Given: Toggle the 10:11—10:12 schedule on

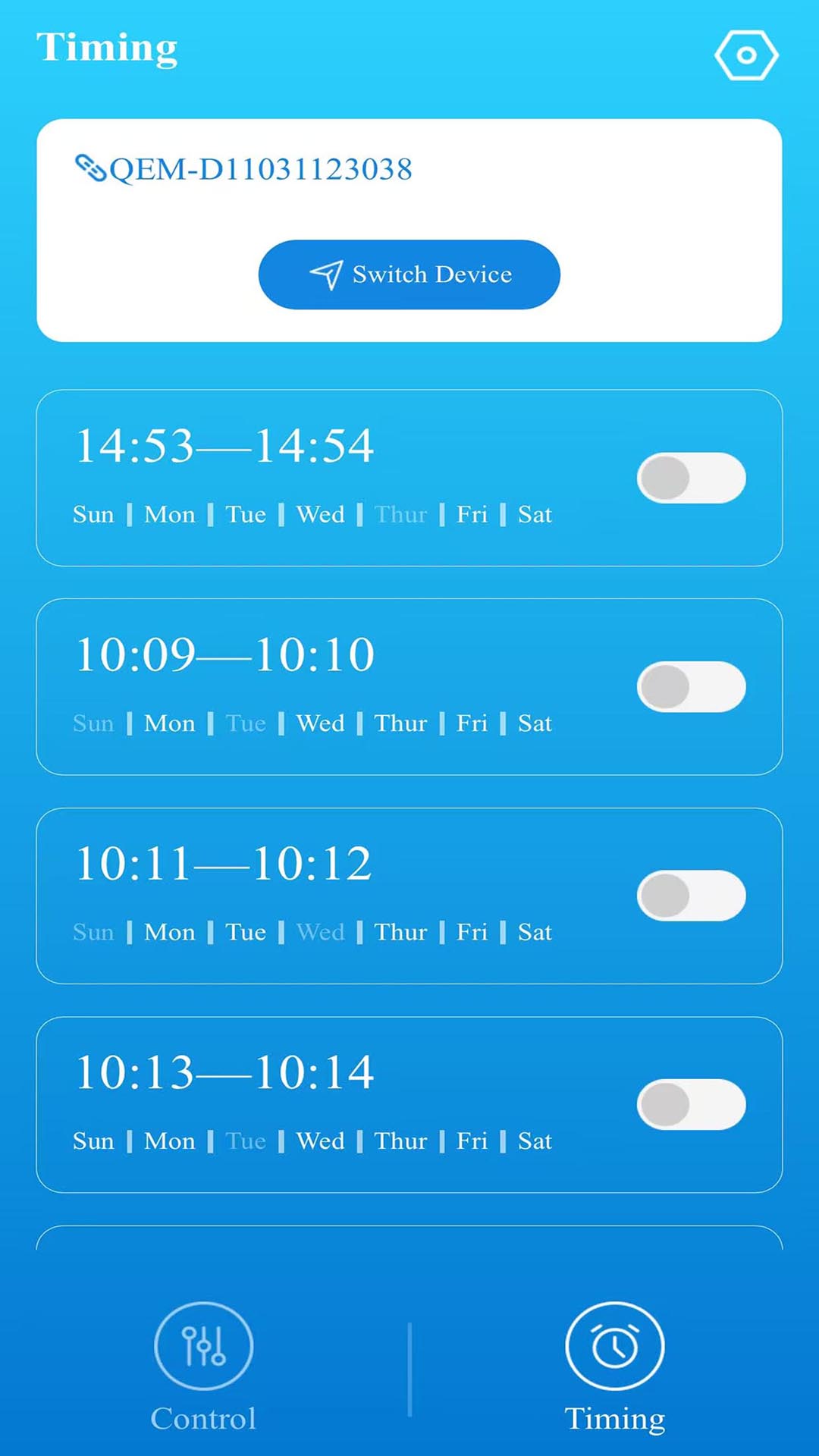Looking at the screenshot, I should pyautogui.click(x=691, y=896).
